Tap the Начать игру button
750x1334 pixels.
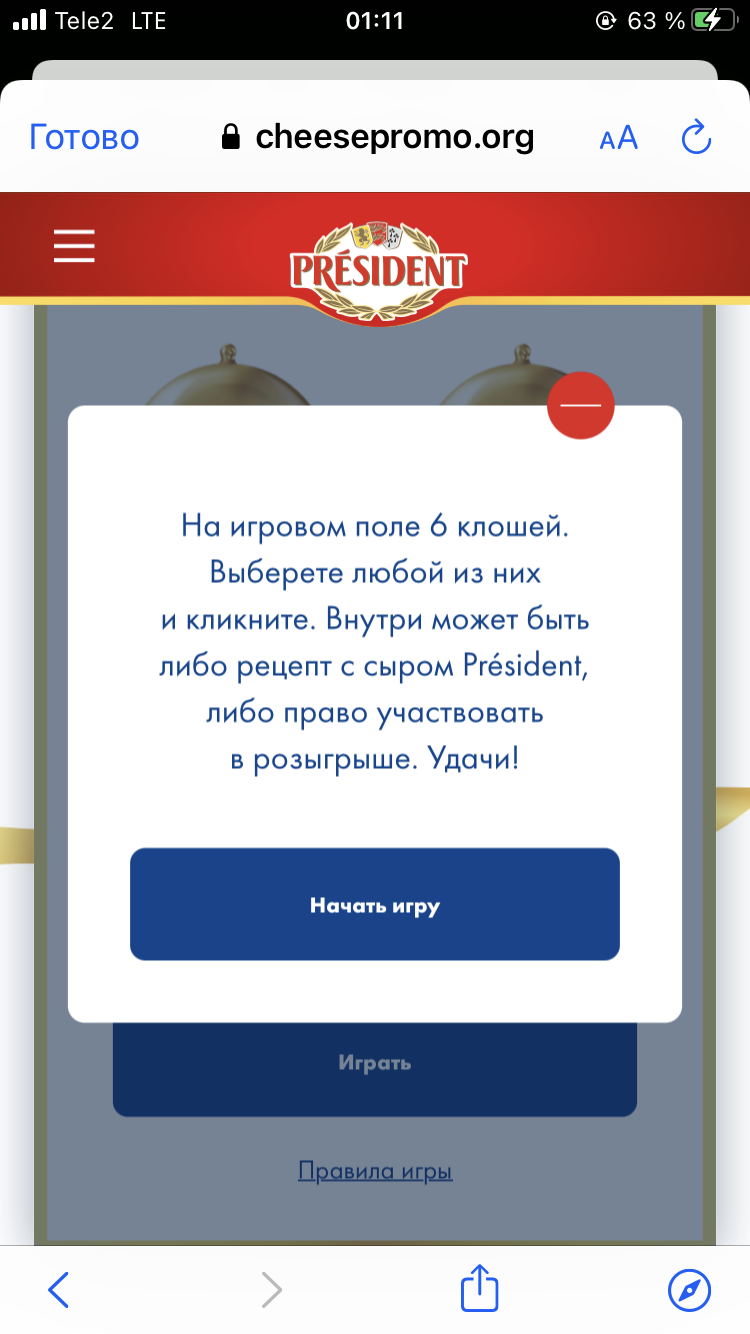pos(375,905)
